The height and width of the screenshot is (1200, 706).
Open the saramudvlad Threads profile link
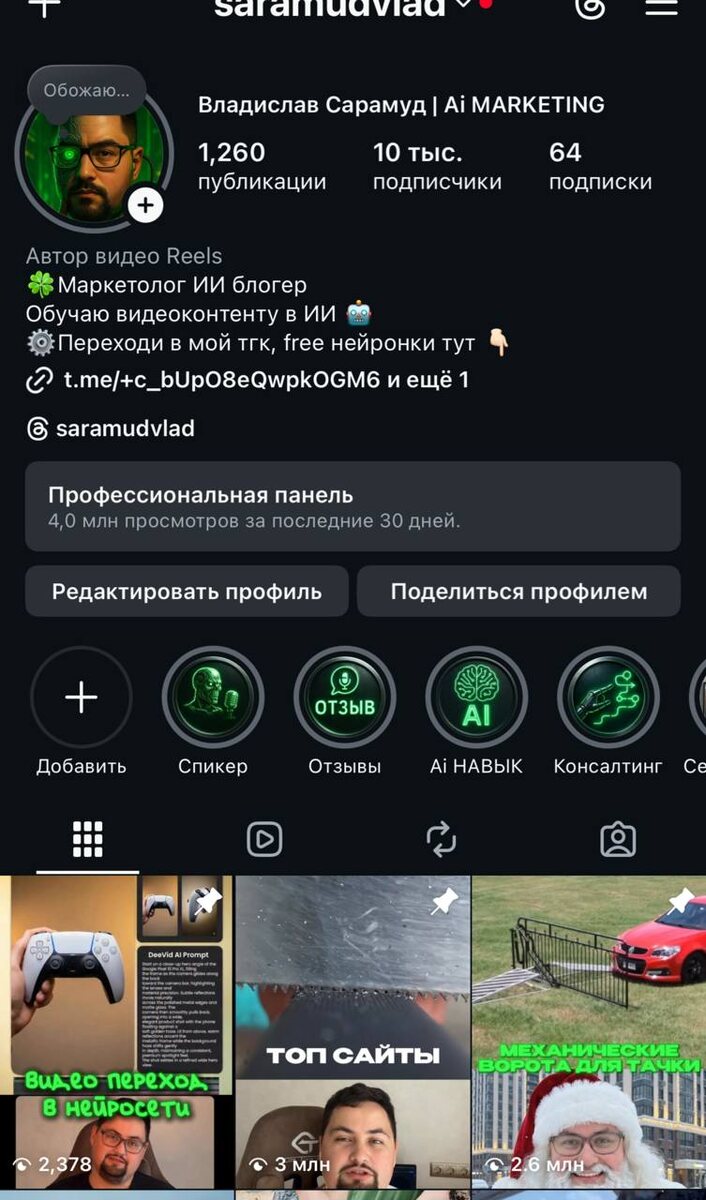click(124, 429)
